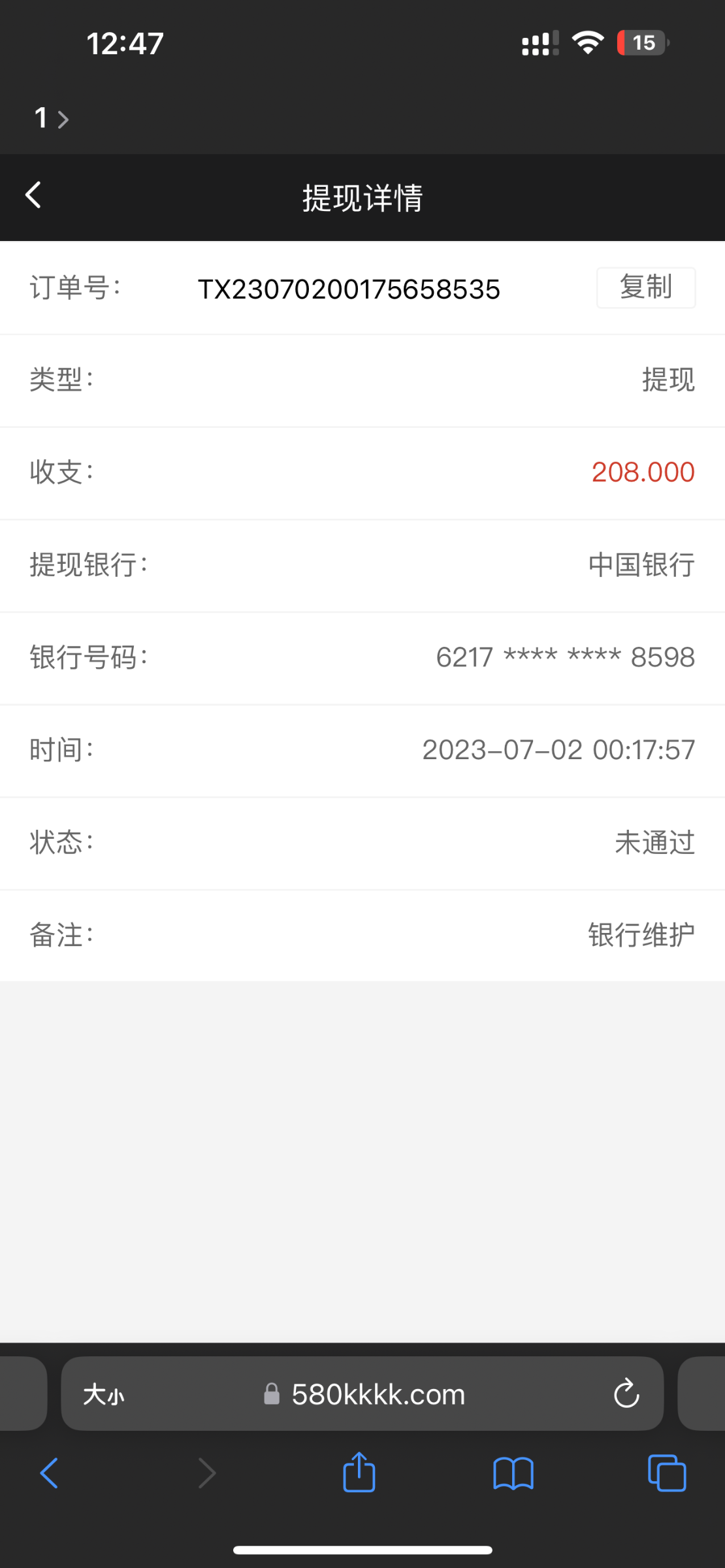Tap the battery indicator showing 15
The width and height of the screenshot is (725, 1568).
641,42
